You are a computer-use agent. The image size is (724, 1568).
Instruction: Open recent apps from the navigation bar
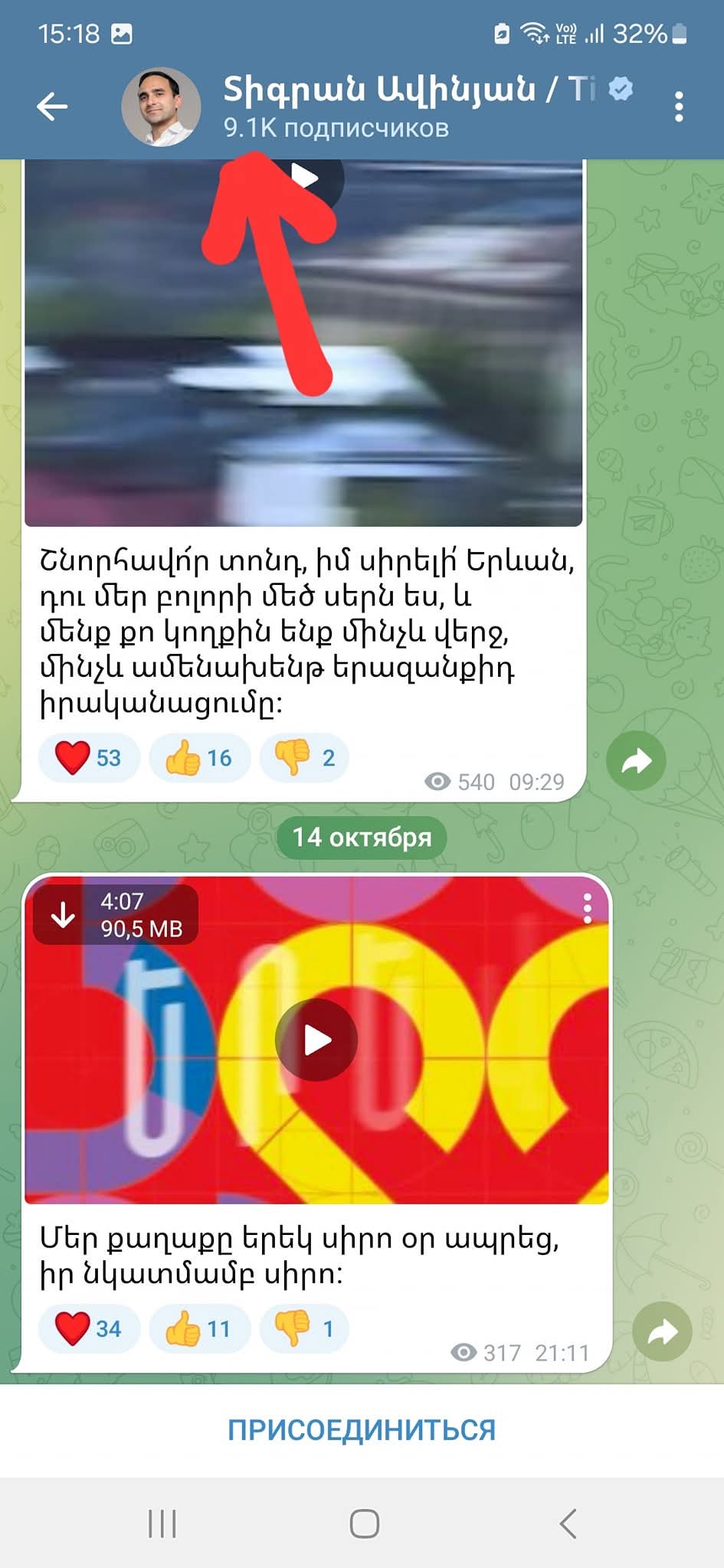click(x=162, y=1524)
